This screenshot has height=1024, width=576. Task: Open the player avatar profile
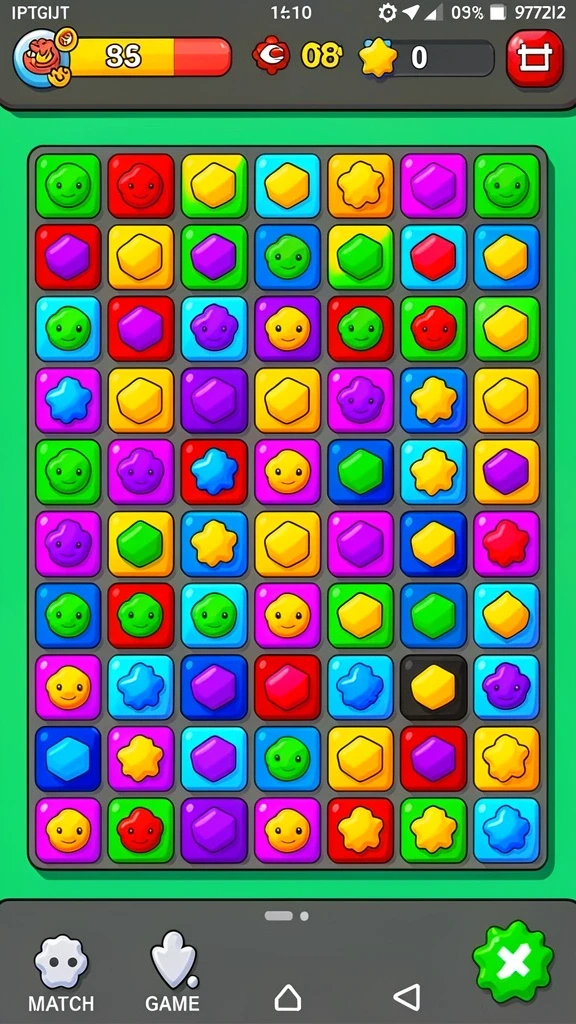click(x=42, y=58)
